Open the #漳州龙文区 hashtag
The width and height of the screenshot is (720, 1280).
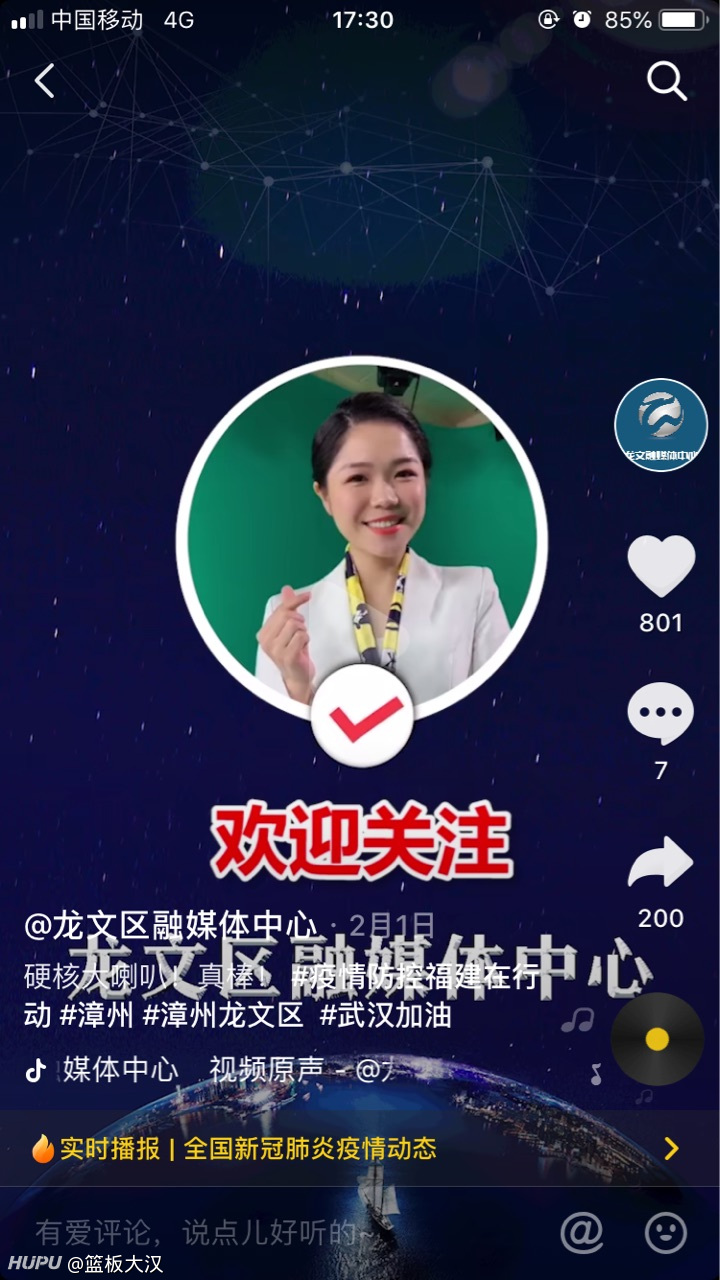point(223,1016)
